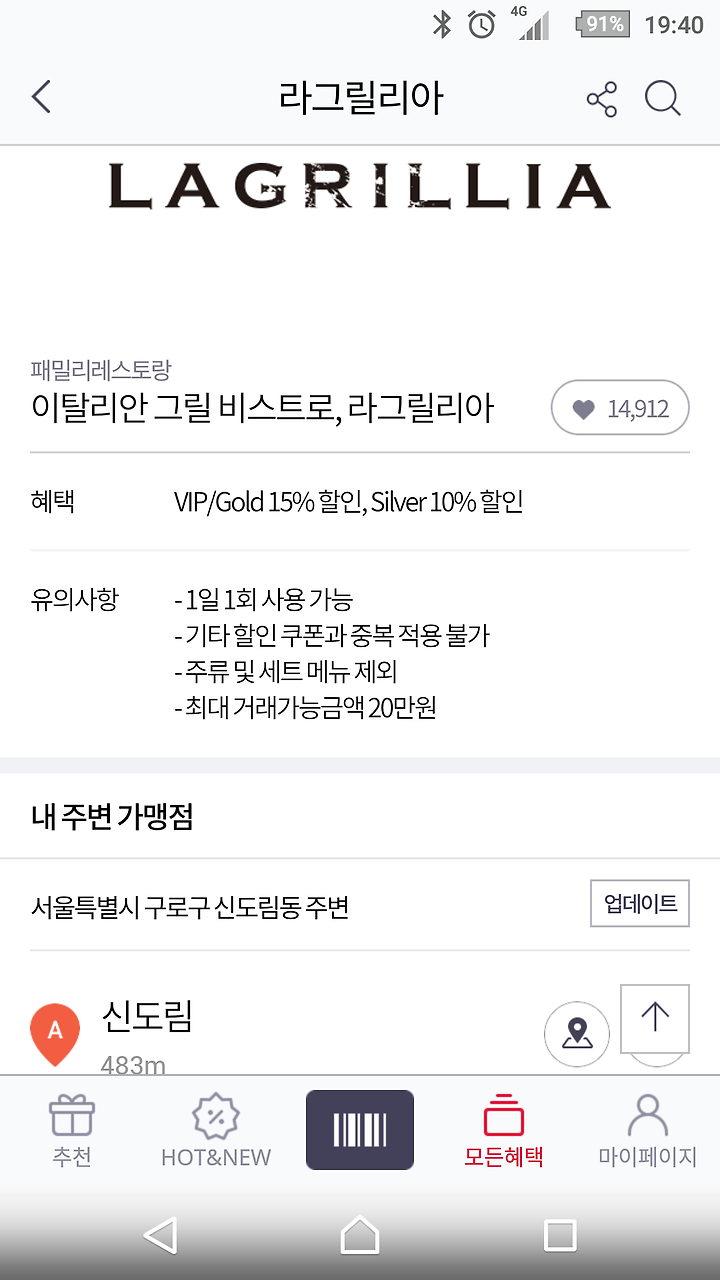This screenshot has width=720, height=1280.
Task: View the 신도림 branch on the map
Action: click(577, 1033)
